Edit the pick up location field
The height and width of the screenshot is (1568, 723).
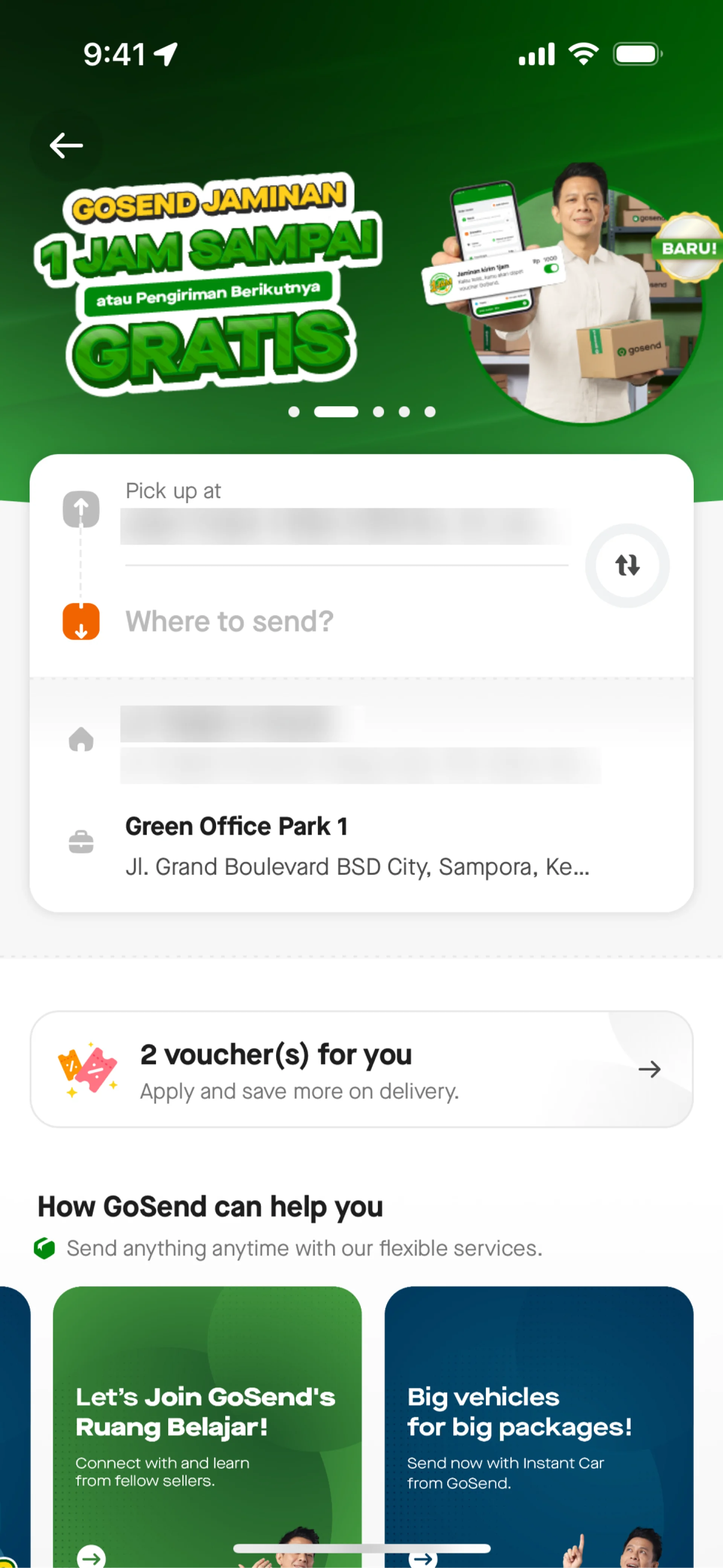click(345, 526)
